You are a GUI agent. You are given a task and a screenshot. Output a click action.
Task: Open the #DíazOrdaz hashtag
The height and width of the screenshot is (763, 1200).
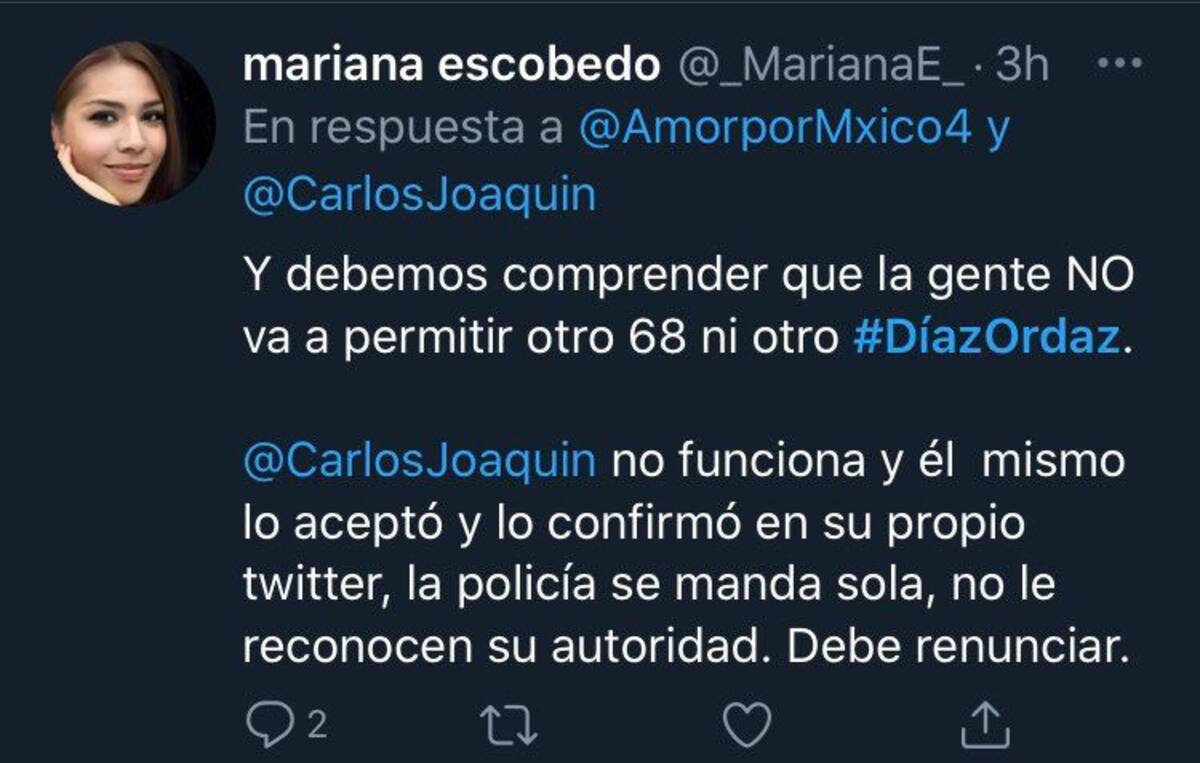[985, 338]
